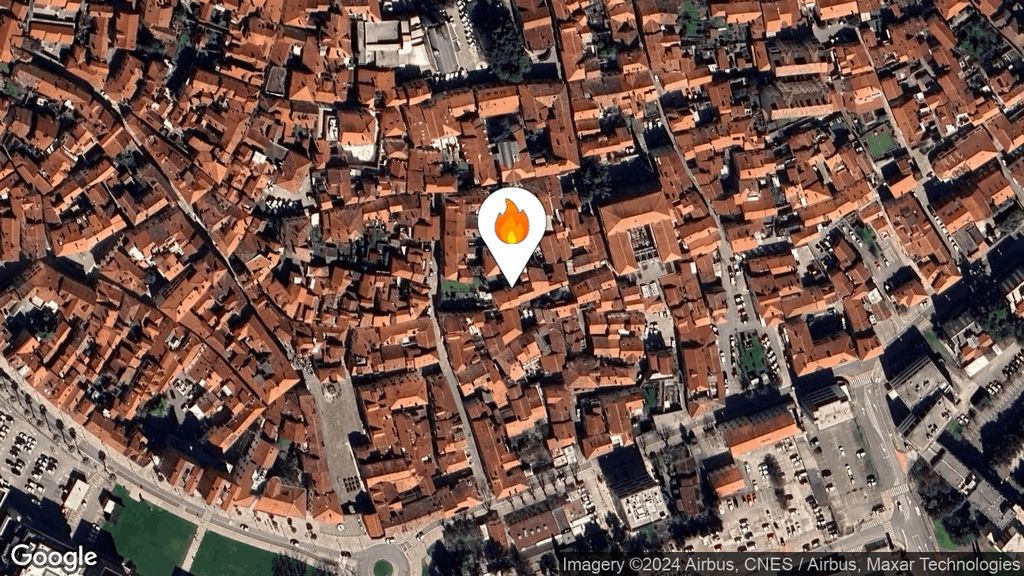Tap the fire marker on the map
Viewport: 1024px width, 576px height.
pyautogui.click(x=512, y=225)
